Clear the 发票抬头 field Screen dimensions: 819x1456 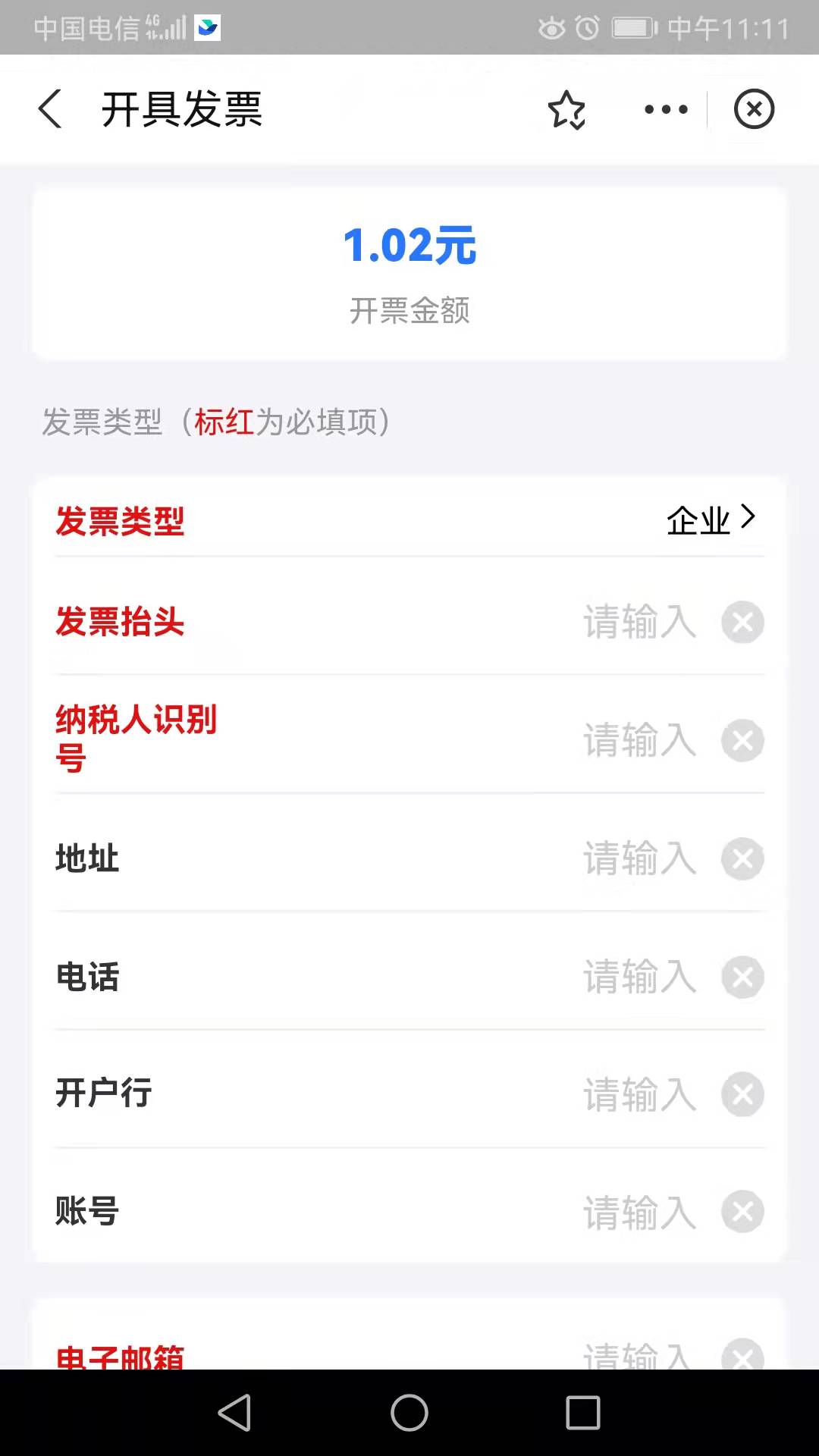tap(742, 622)
